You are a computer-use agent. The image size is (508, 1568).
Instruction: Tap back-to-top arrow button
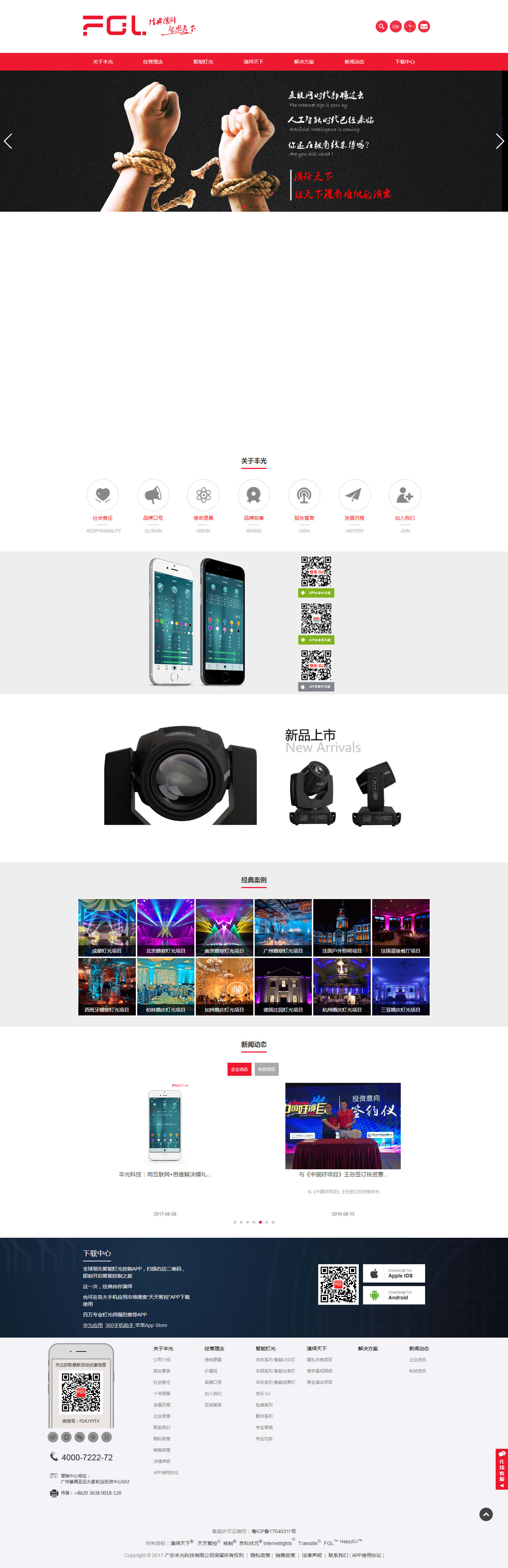click(x=485, y=1514)
